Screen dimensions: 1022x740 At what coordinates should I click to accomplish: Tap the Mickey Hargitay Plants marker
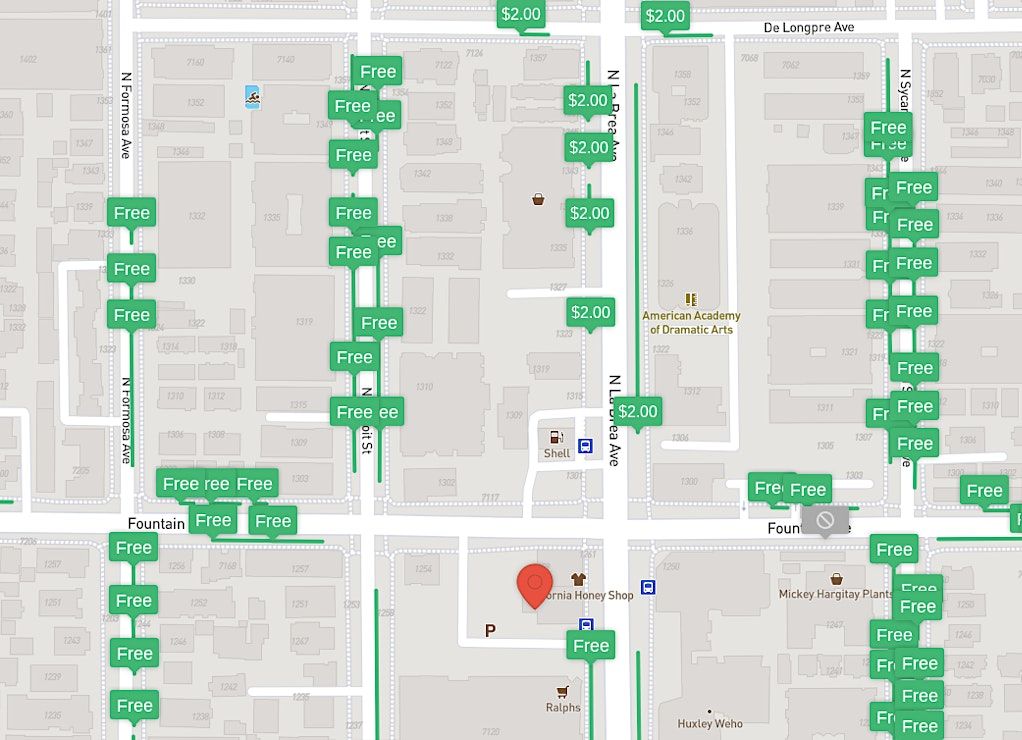tap(836, 578)
